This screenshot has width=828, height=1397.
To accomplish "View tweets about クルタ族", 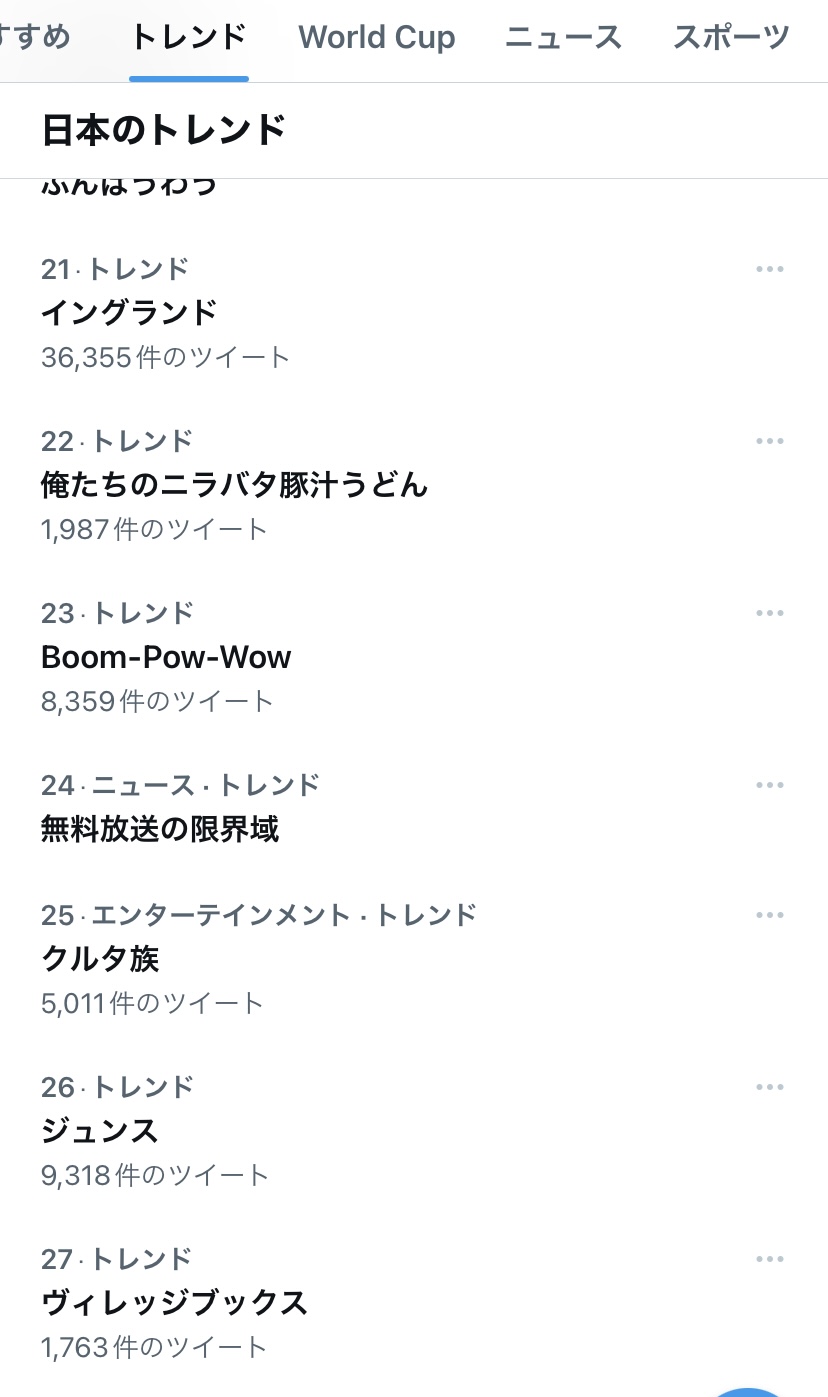I will pos(100,959).
